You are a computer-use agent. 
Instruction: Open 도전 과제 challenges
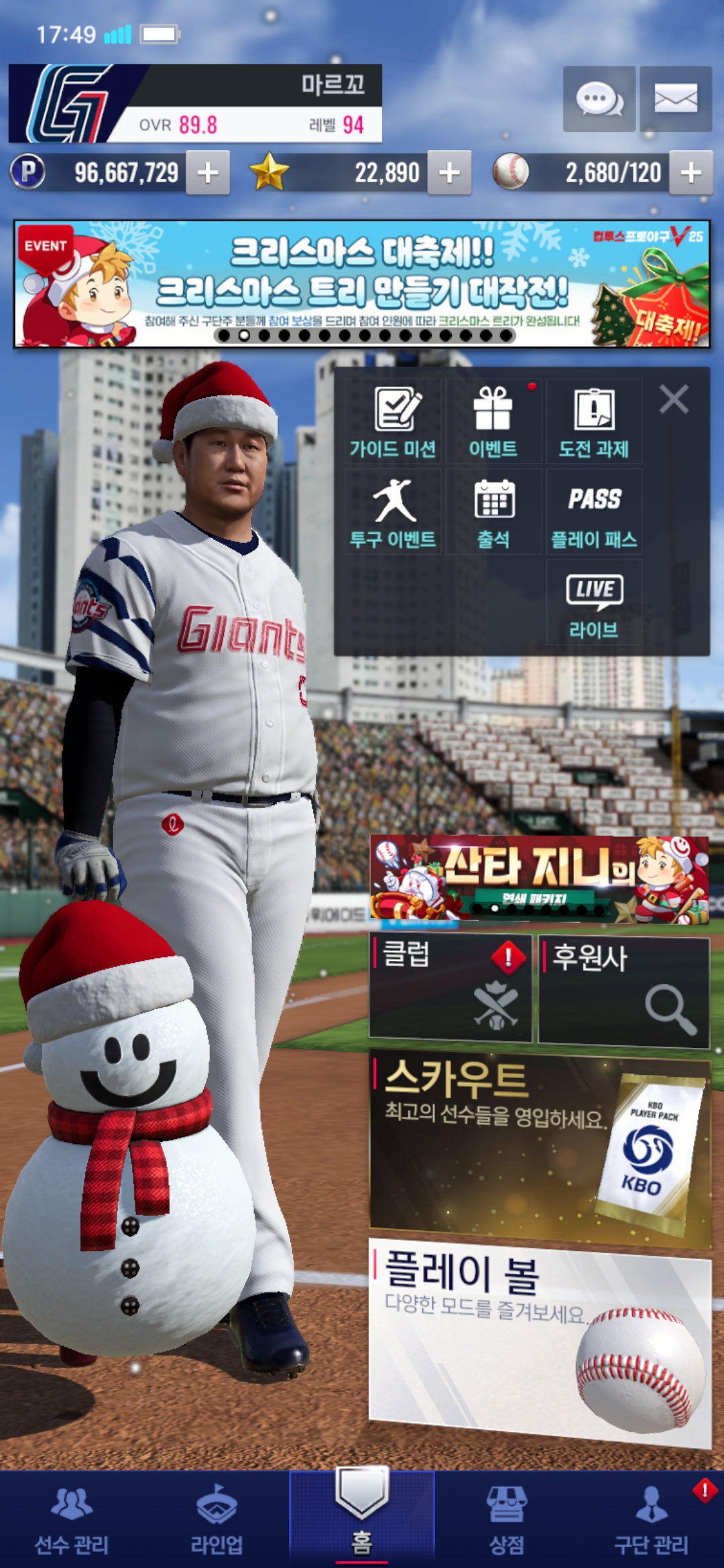pyautogui.click(x=594, y=422)
